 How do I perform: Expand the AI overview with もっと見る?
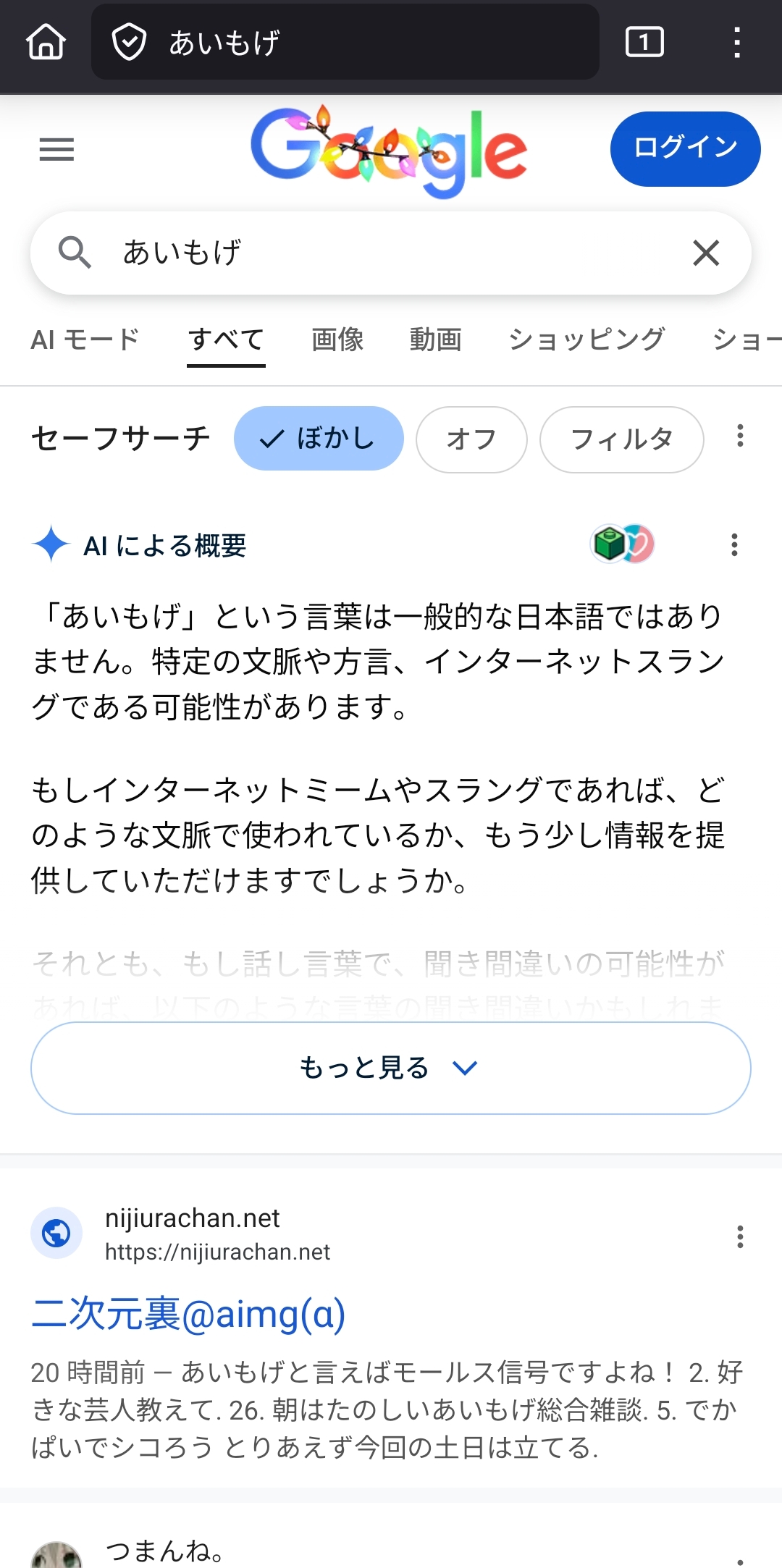[x=391, y=1068]
